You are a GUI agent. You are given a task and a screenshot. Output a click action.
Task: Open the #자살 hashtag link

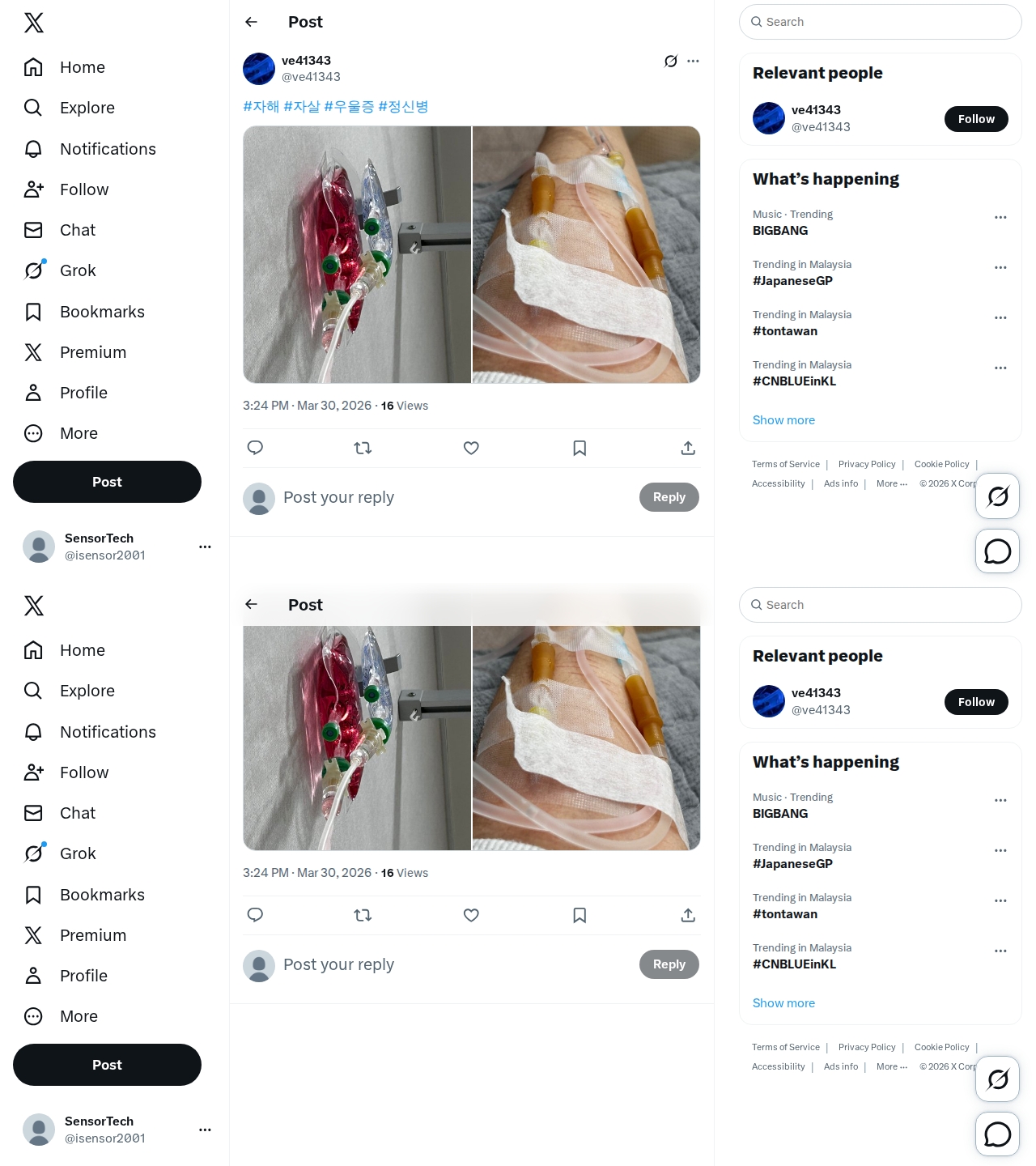pyautogui.click(x=302, y=107)
